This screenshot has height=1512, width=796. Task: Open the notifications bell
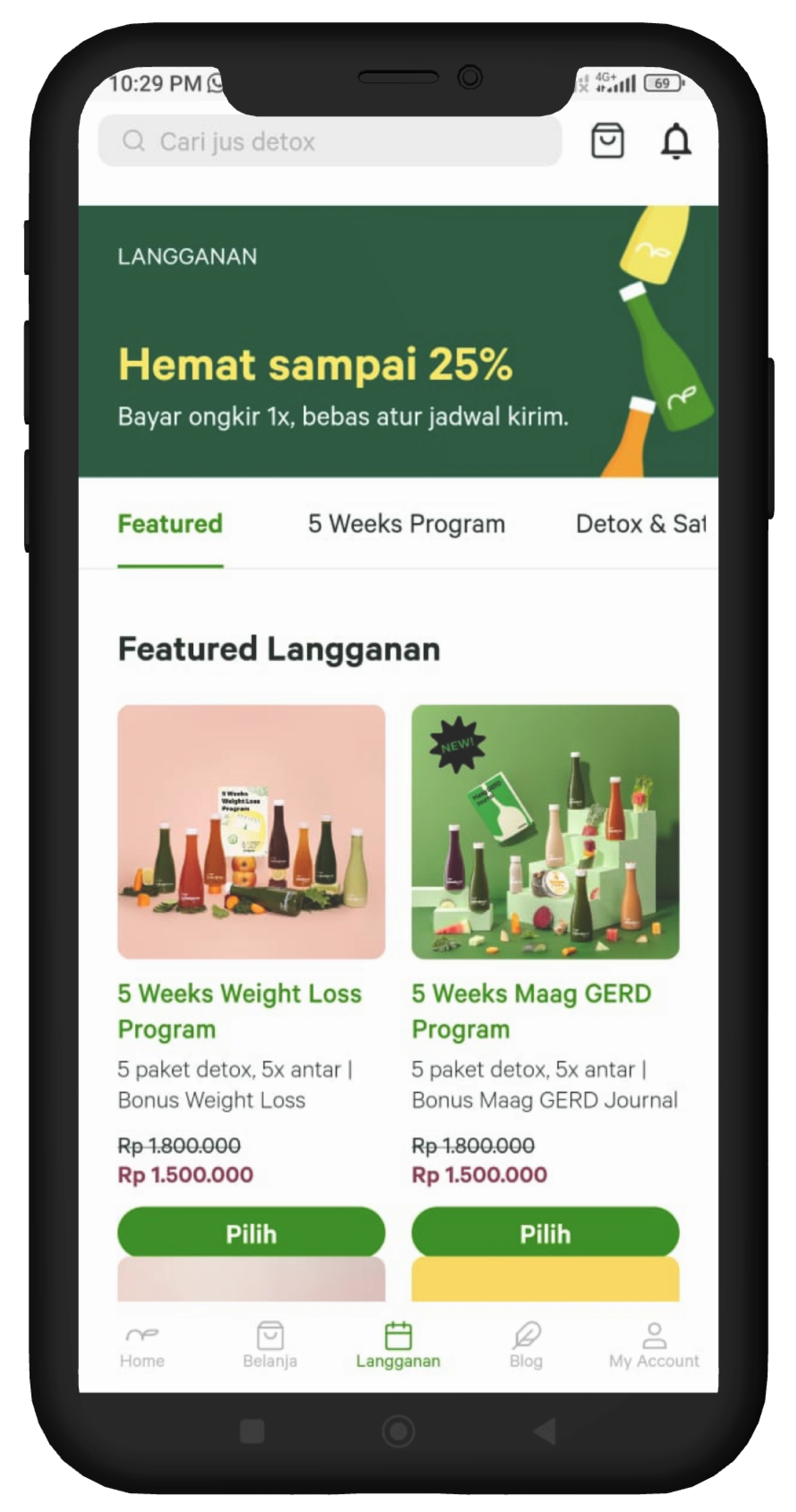(676, 141)
